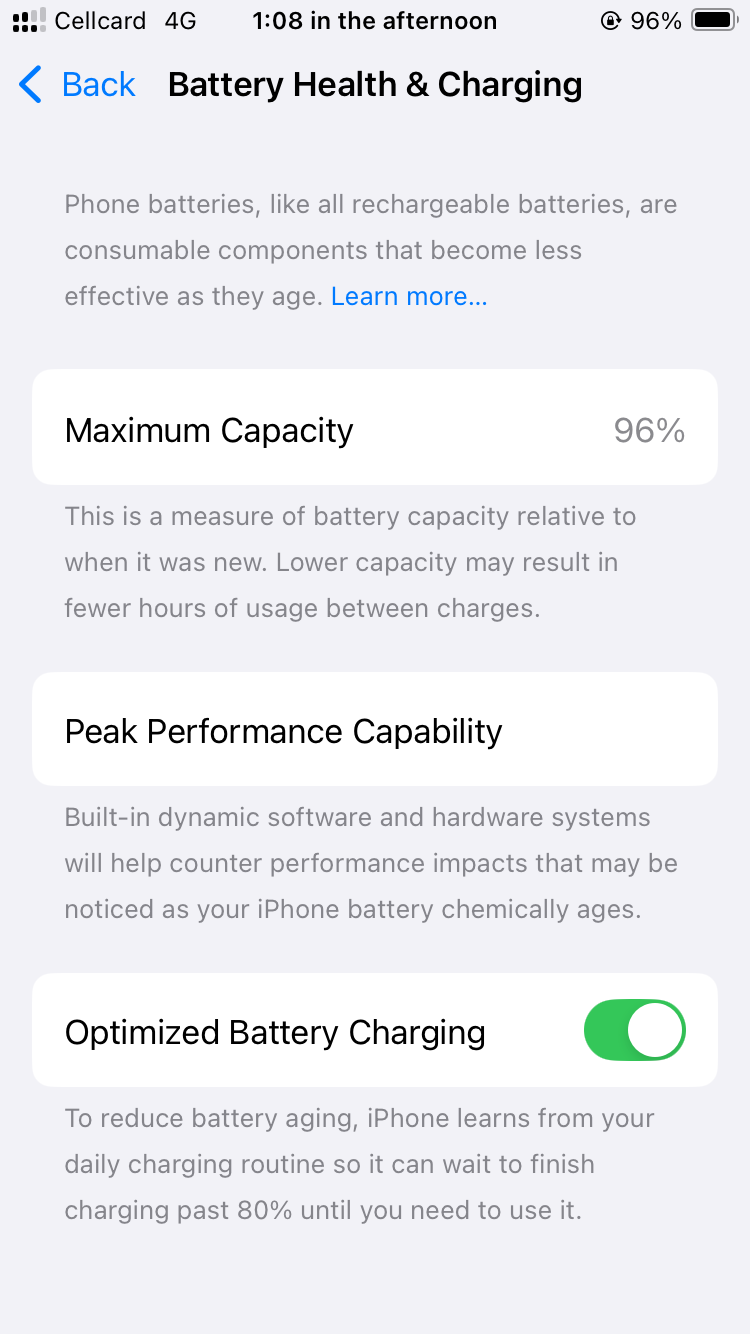Turn off Optimized Battery Charging
This screenshot has width=750, height=1334.
(634, 1030)
